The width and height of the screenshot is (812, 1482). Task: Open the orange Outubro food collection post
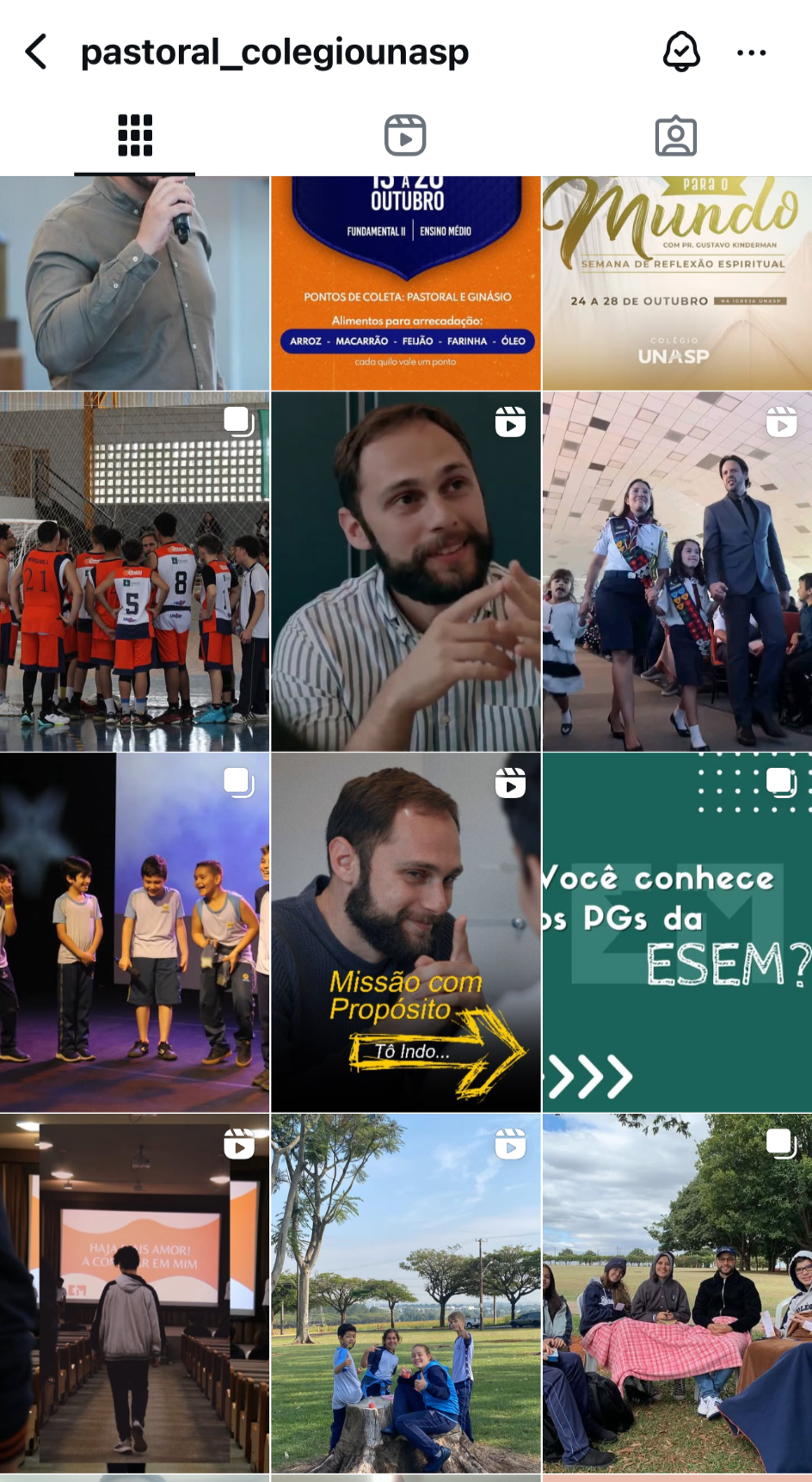405,283
